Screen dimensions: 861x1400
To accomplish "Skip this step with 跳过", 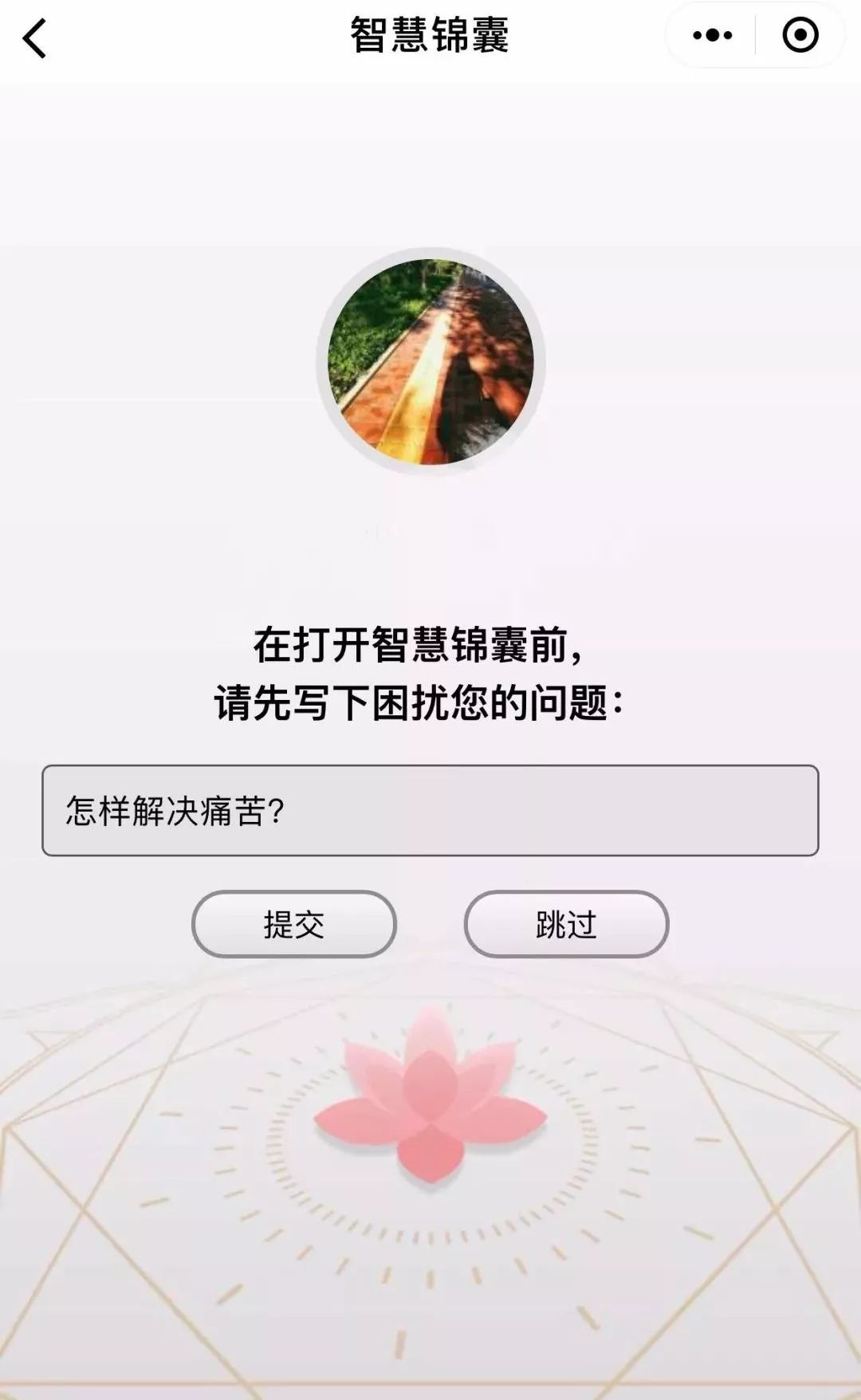I will [x=566, y=924].
